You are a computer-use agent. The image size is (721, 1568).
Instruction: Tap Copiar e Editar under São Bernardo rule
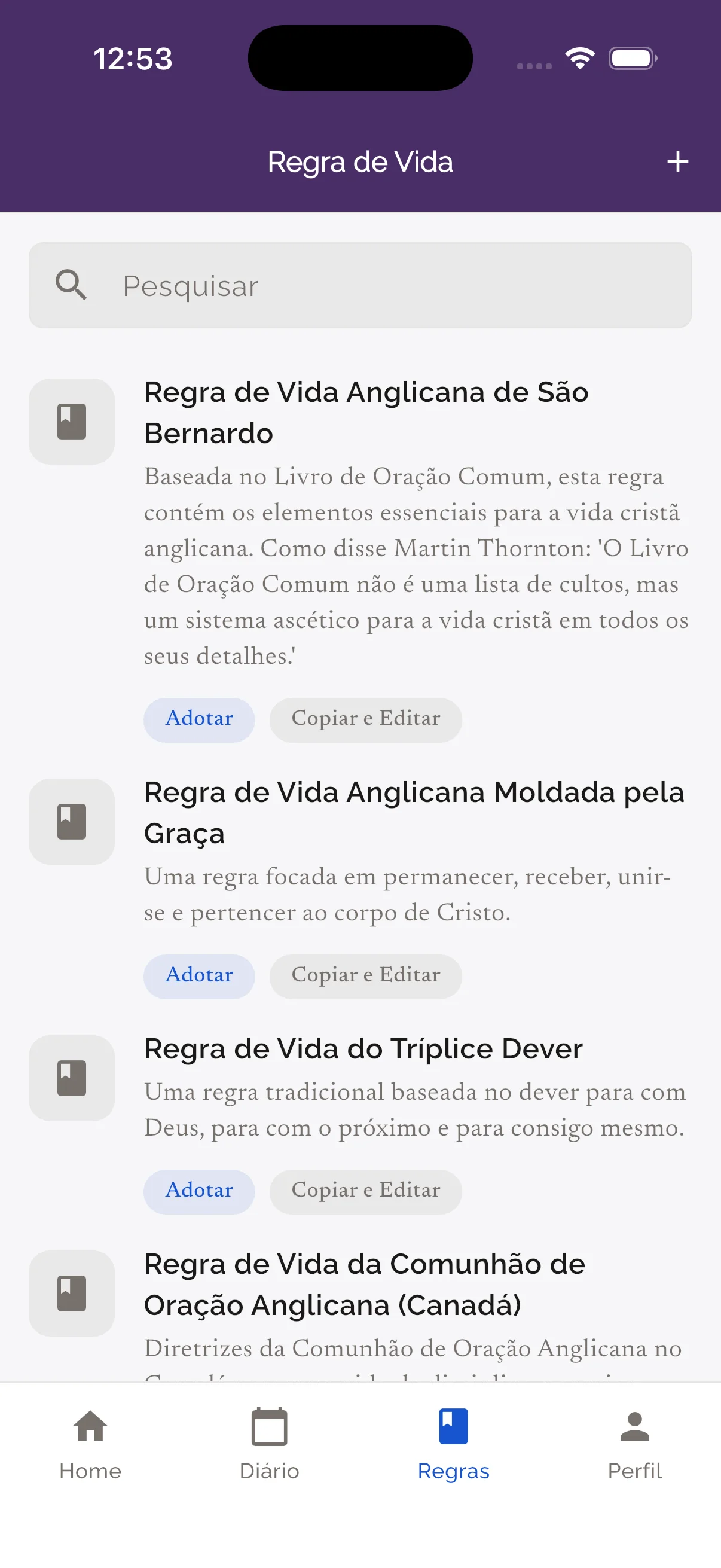366,719
